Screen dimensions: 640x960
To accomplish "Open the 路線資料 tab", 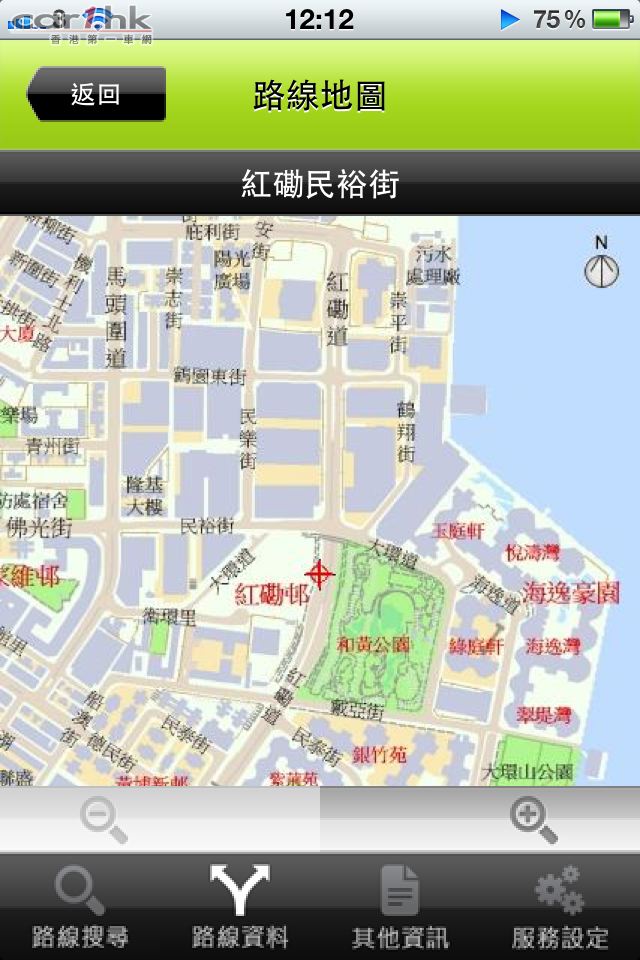I will pyautogui.click(x=240, y=907).
